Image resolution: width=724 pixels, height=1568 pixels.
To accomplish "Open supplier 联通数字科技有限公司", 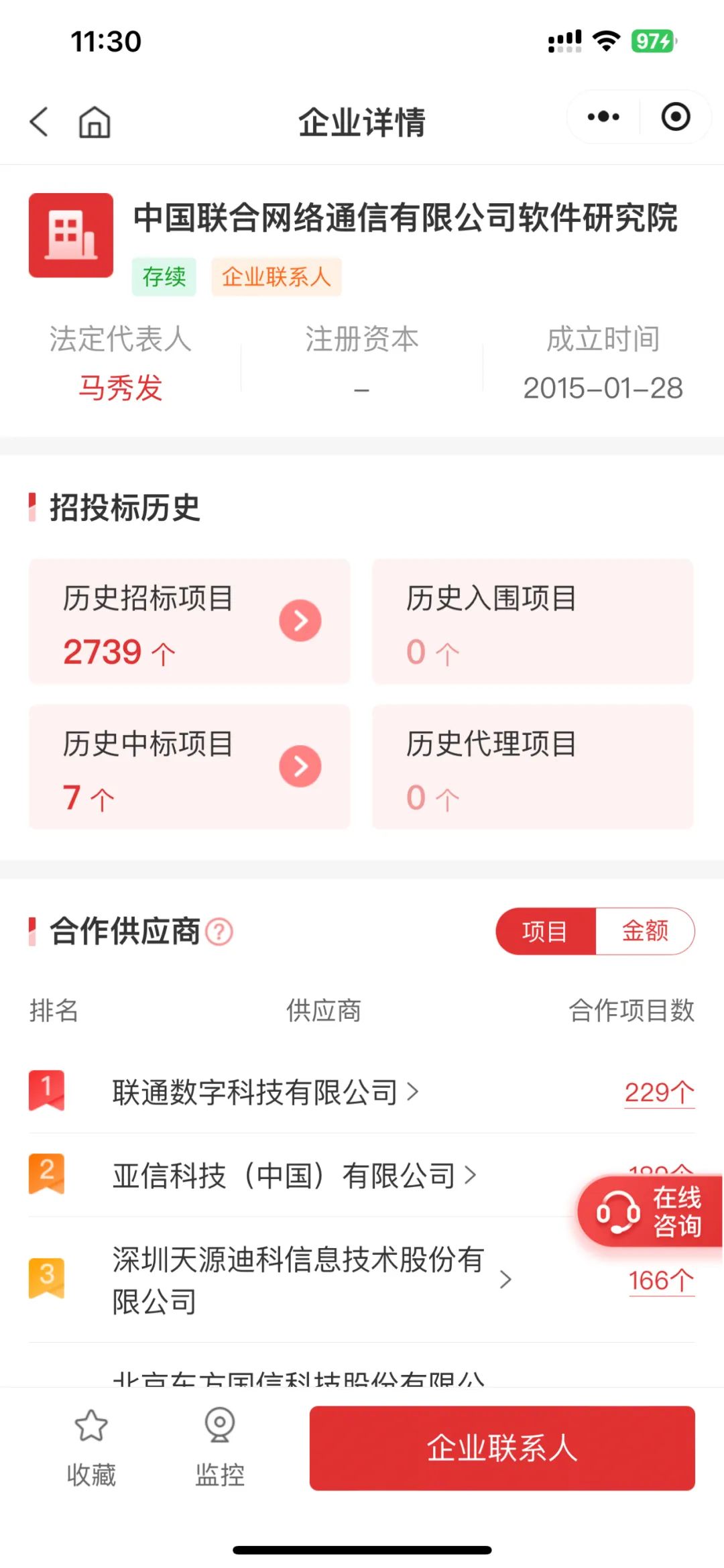I will [265, 1093].
